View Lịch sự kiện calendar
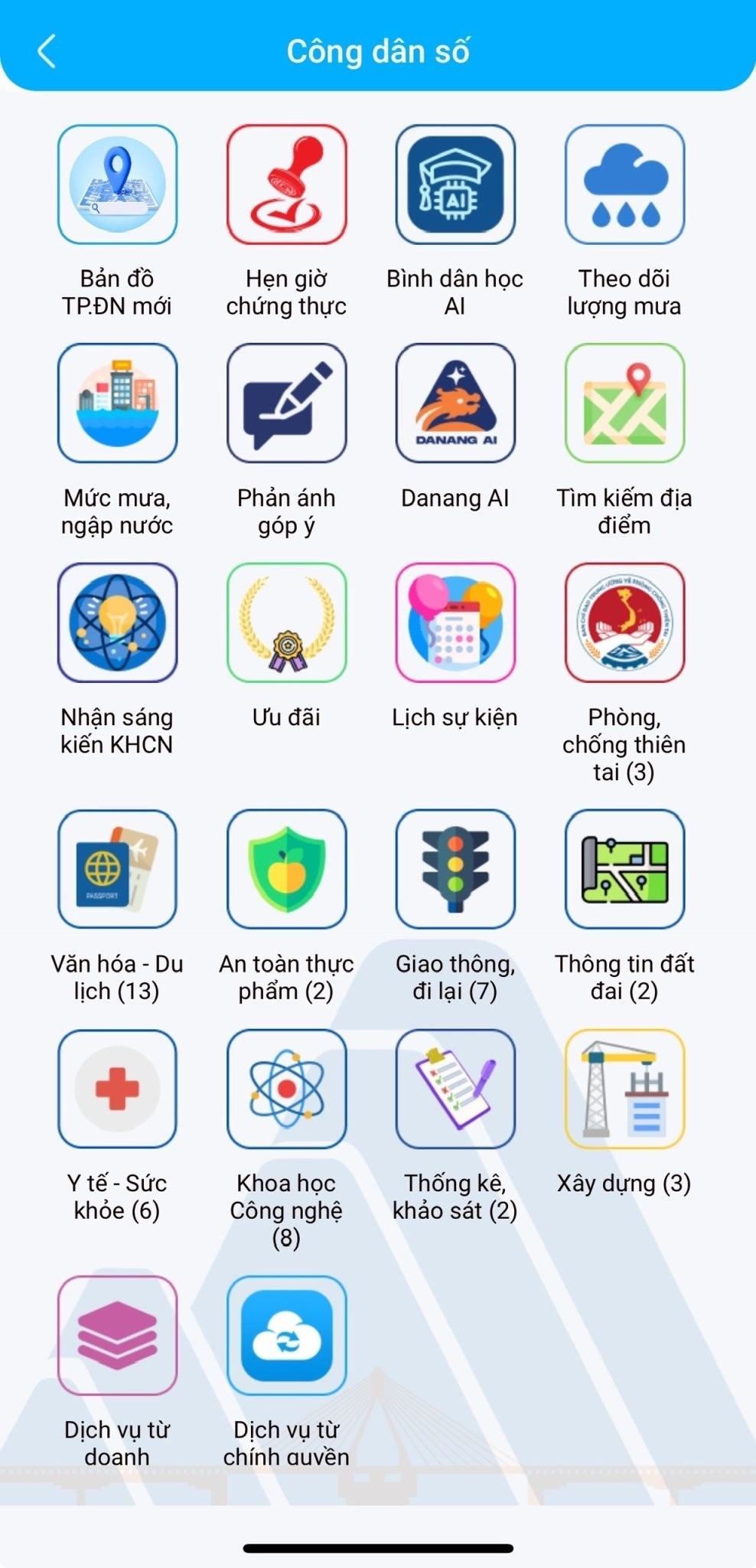The image size is (756, 1568). click(455, 622)
